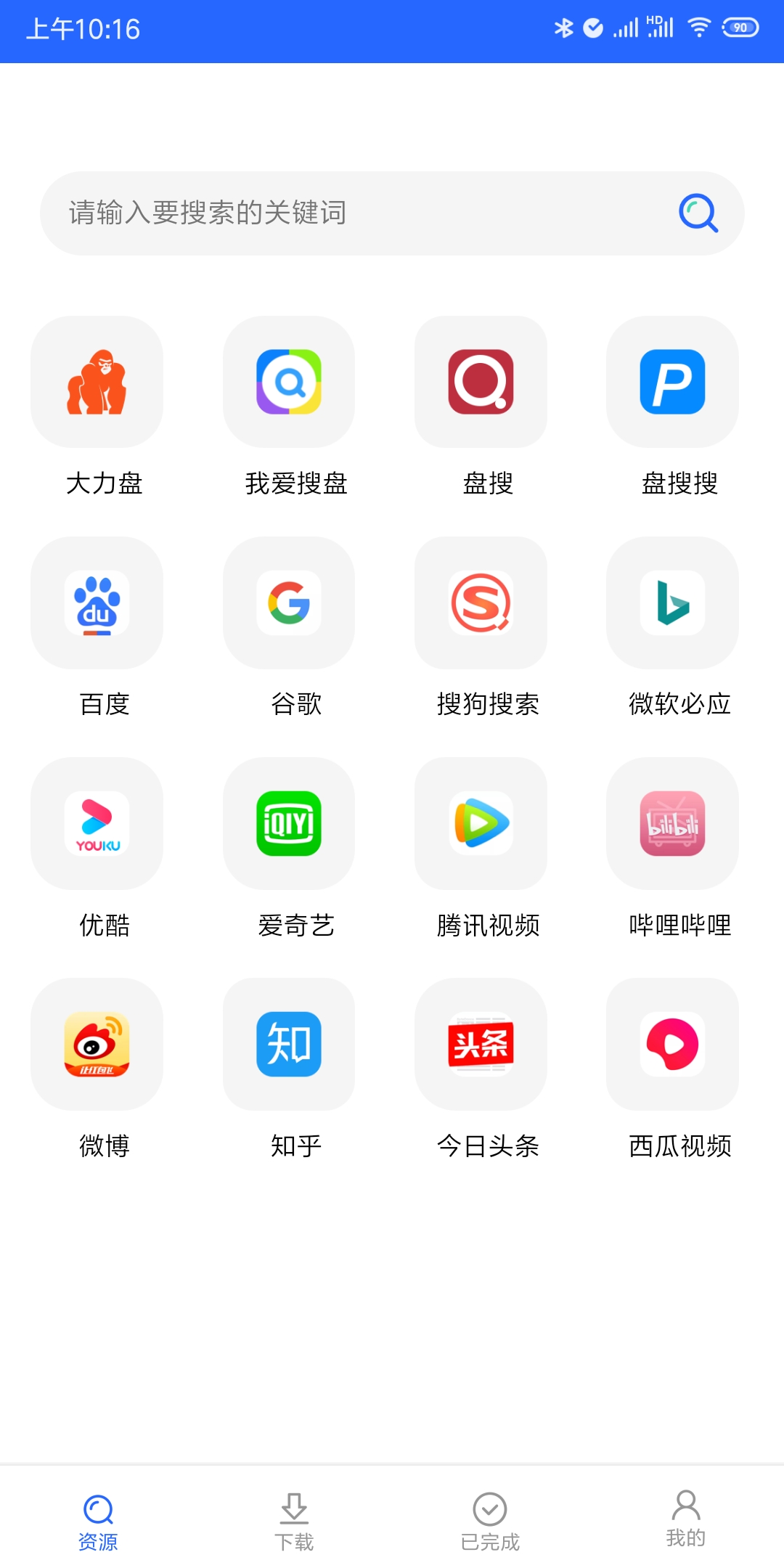This screenshot has height=1568, width=784.
Task: Select the 盘搜 icon
Action: point(481,382)
